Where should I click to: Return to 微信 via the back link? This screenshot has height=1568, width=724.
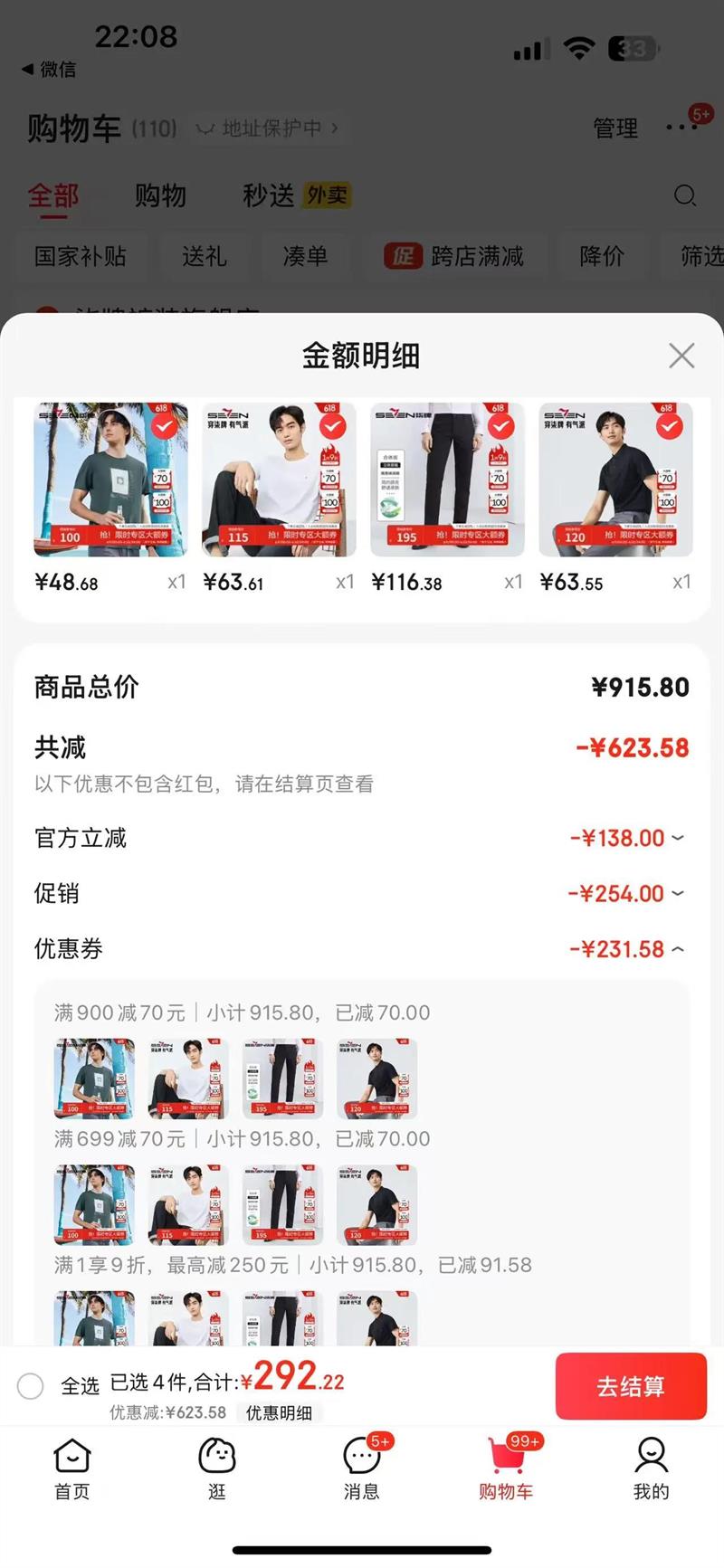[x=49, y=69]
